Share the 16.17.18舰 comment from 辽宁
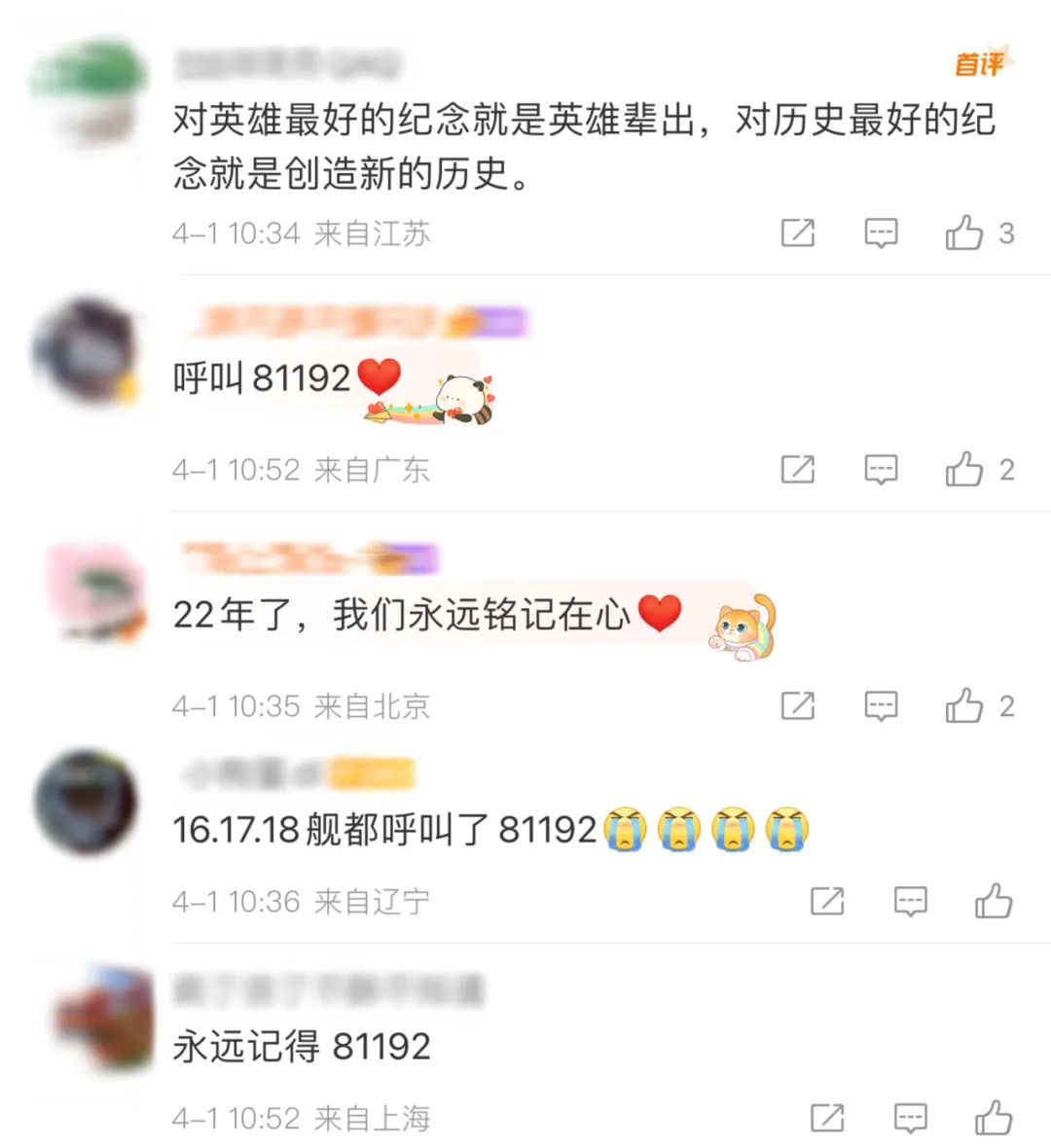 (x=827, y=902)
